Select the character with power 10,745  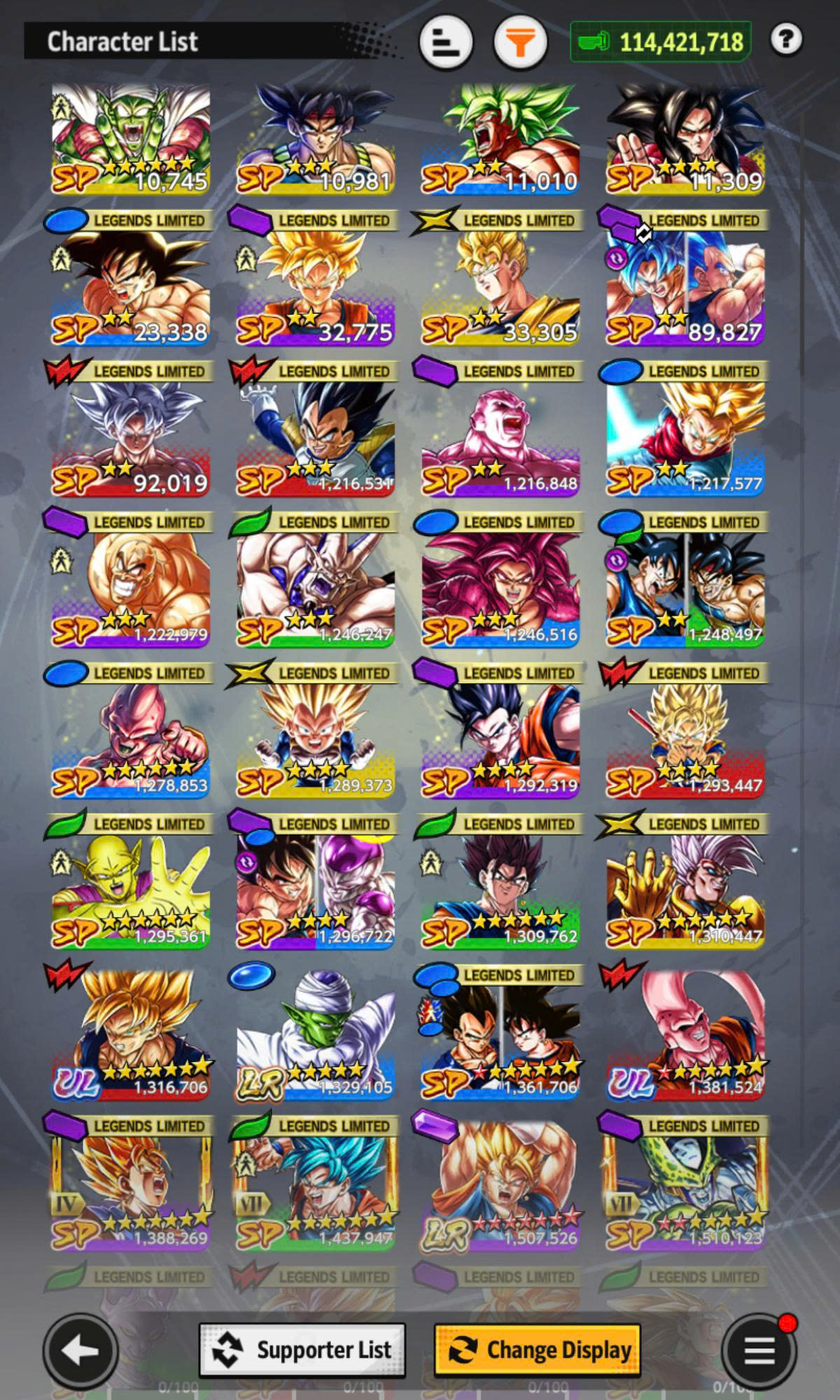(x=130, y=139)
